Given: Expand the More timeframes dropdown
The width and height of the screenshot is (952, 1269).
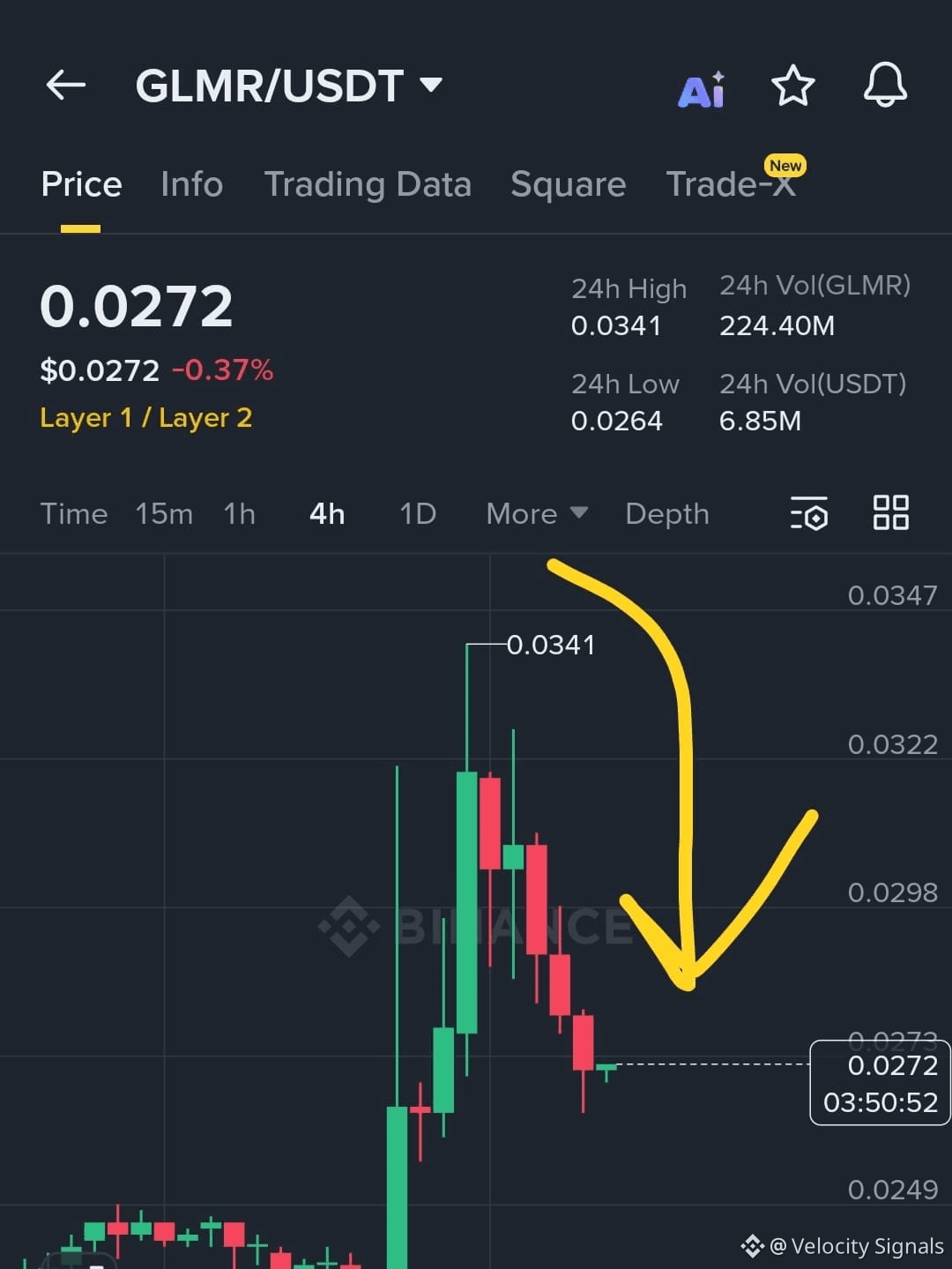Looking at the screenshot, I should point(535,514).
